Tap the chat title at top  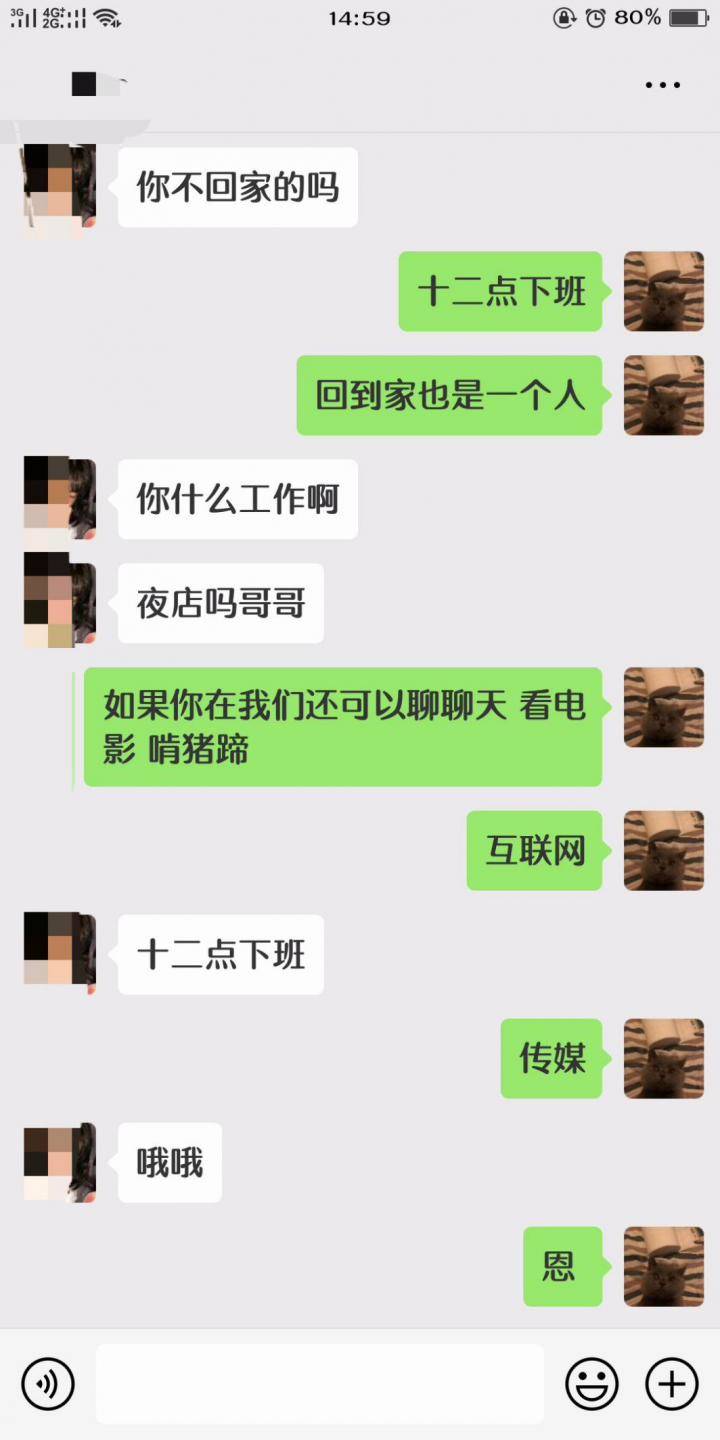[x=100, y=85]
